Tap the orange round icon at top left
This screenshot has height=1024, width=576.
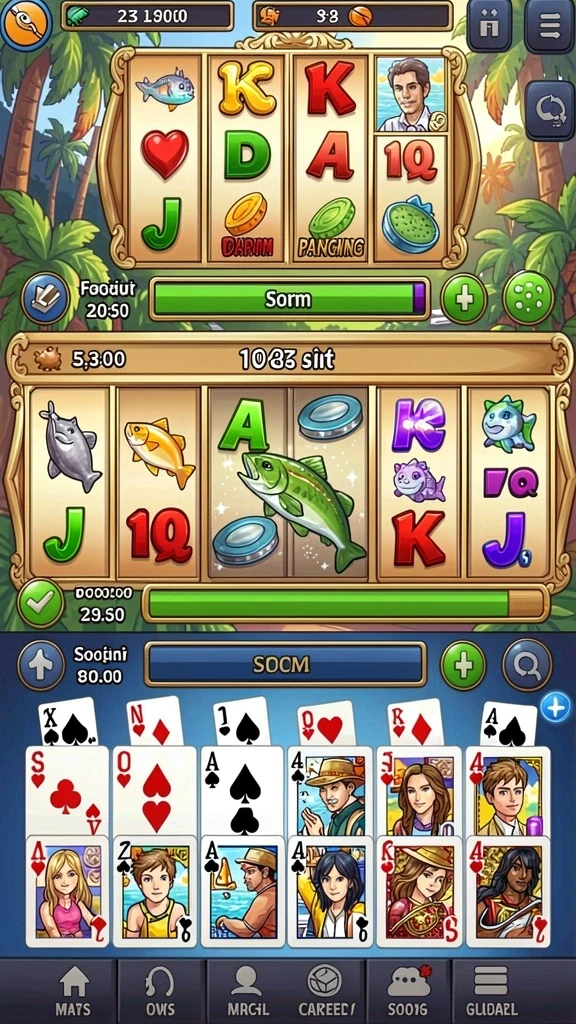(x=26, y=22)
